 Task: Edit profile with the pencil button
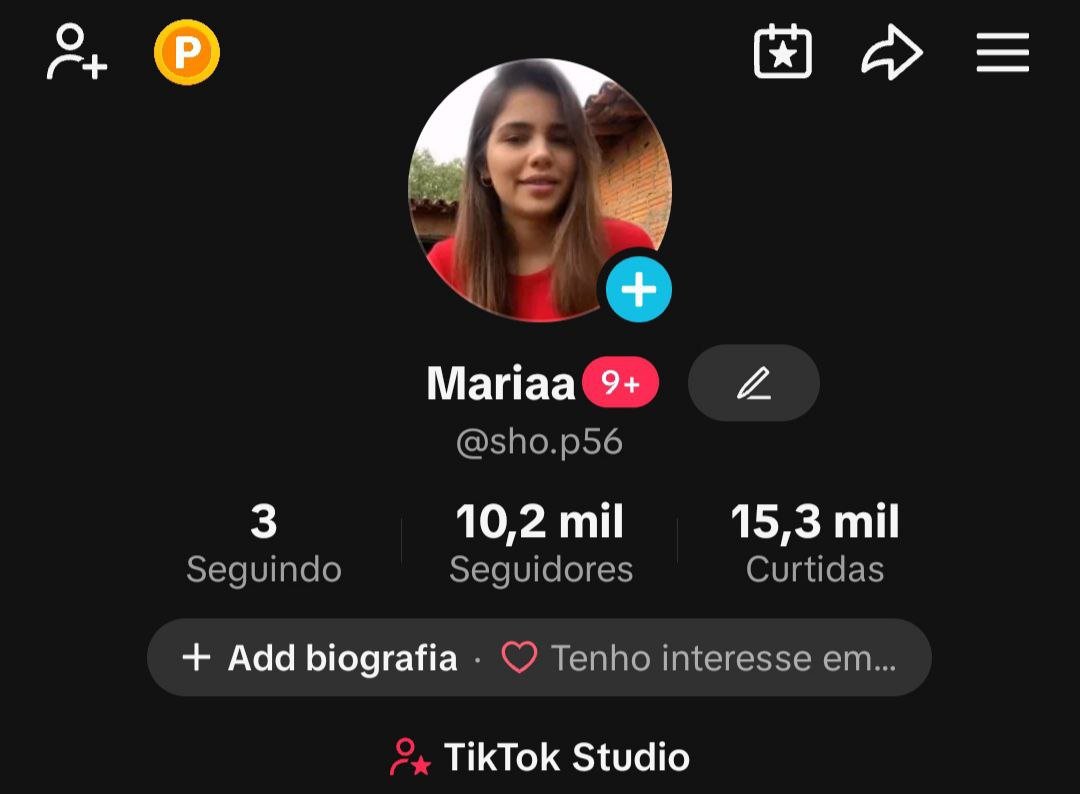click(753, 383)
